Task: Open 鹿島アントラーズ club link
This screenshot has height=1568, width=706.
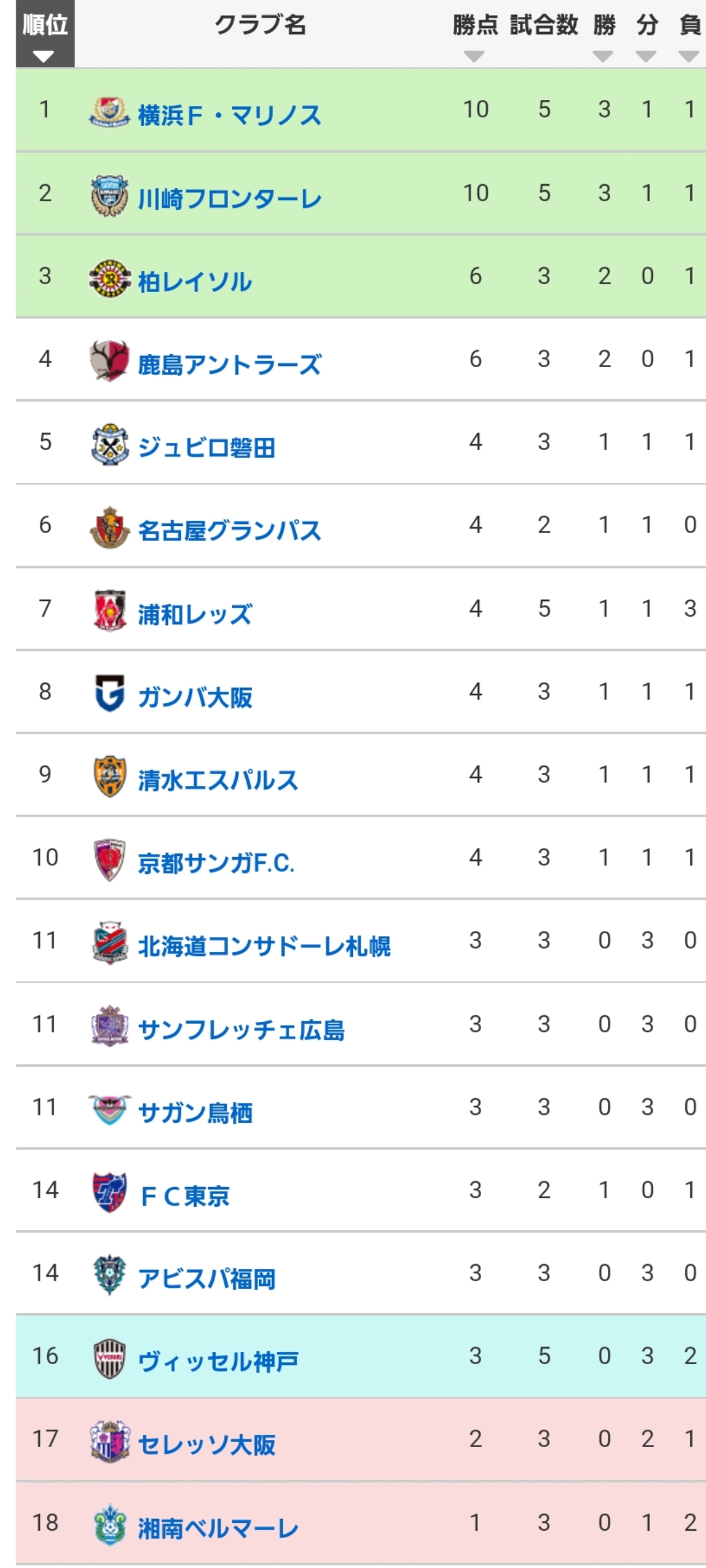Action: 229,365
